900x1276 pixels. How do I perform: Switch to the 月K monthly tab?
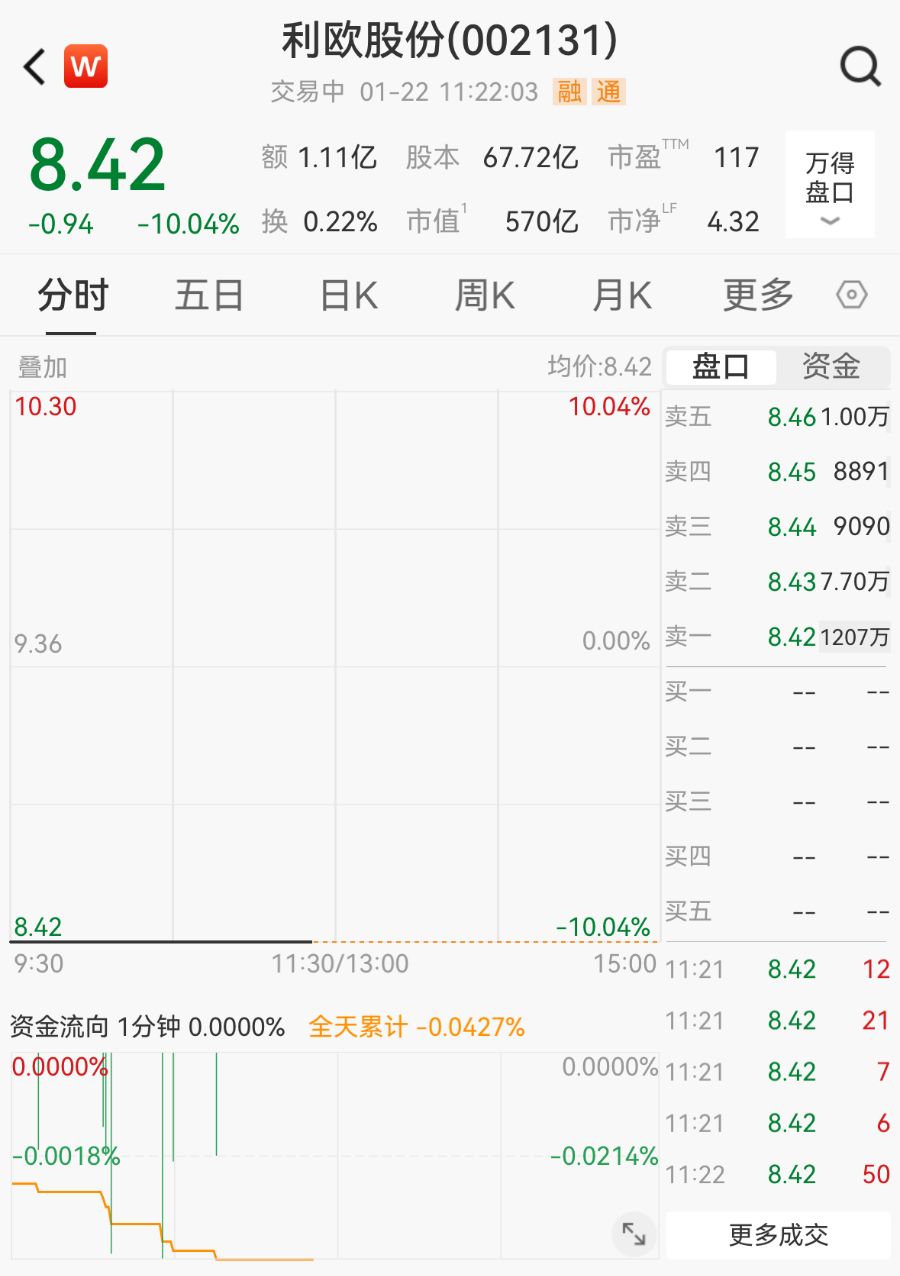click(620, 294)
